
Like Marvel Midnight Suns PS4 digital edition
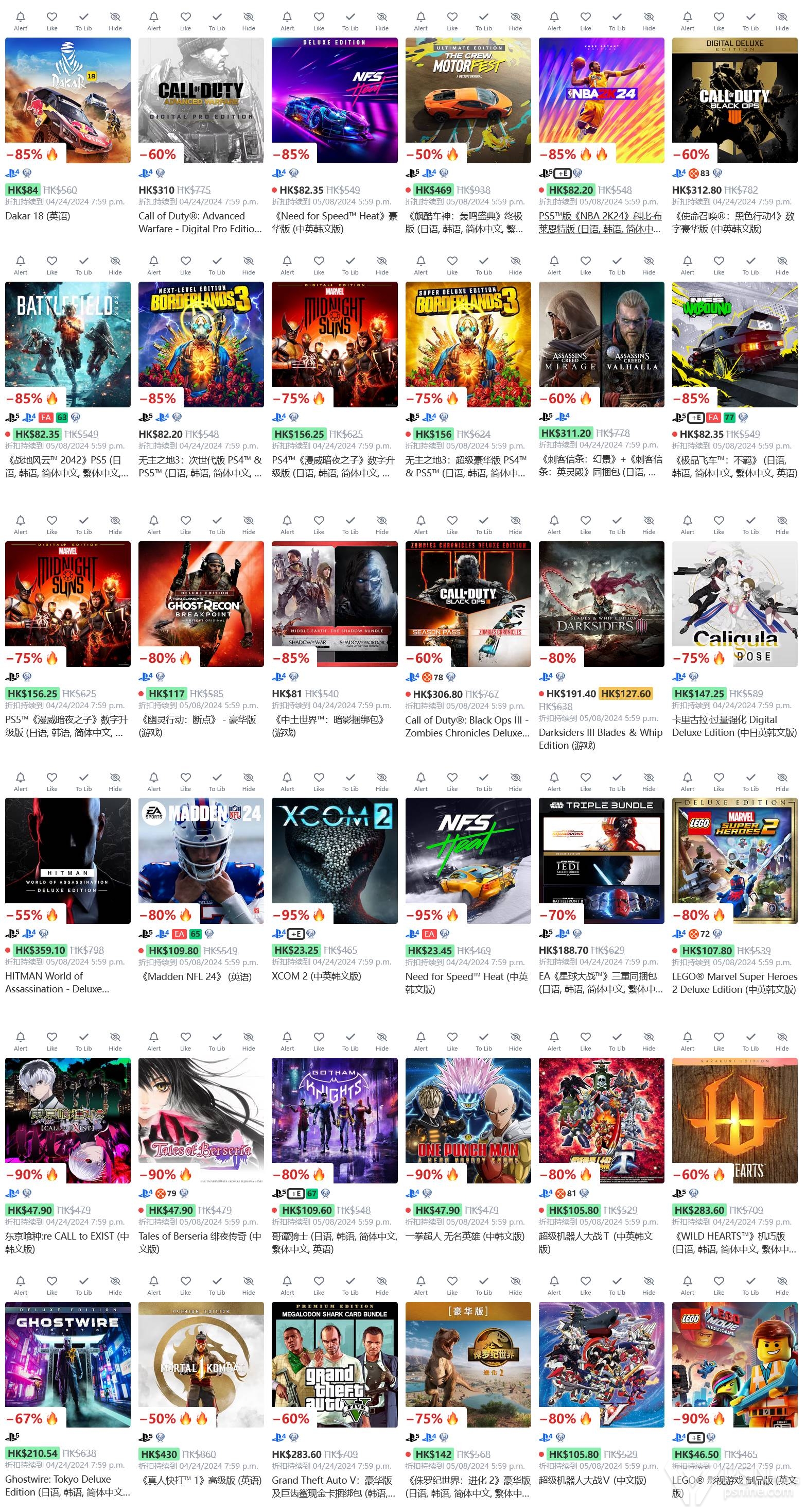click(x=319, y=265)
